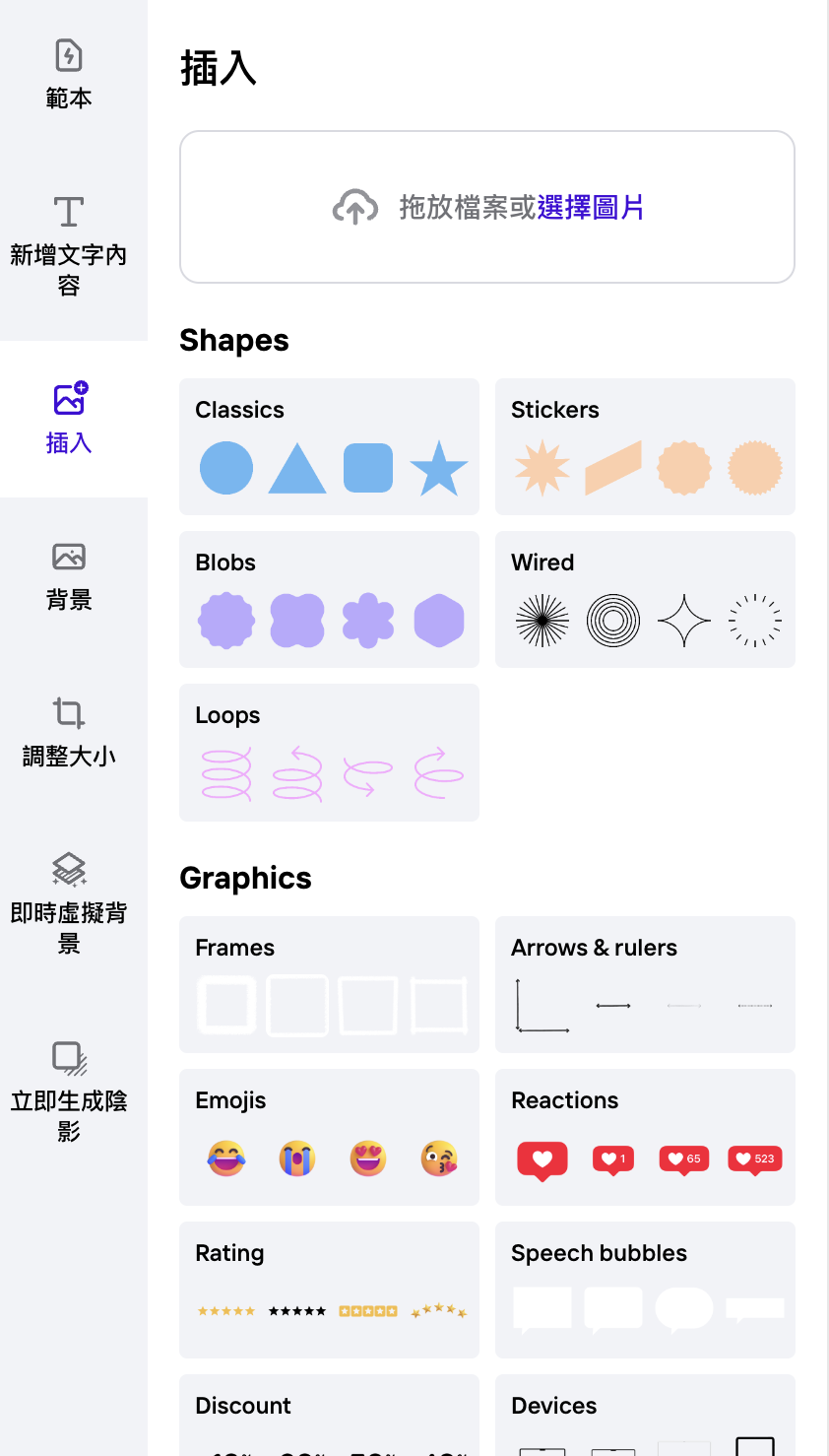View Speech bubbles graphics
Screen dimensions: 829x1456
pos(645,1290)
